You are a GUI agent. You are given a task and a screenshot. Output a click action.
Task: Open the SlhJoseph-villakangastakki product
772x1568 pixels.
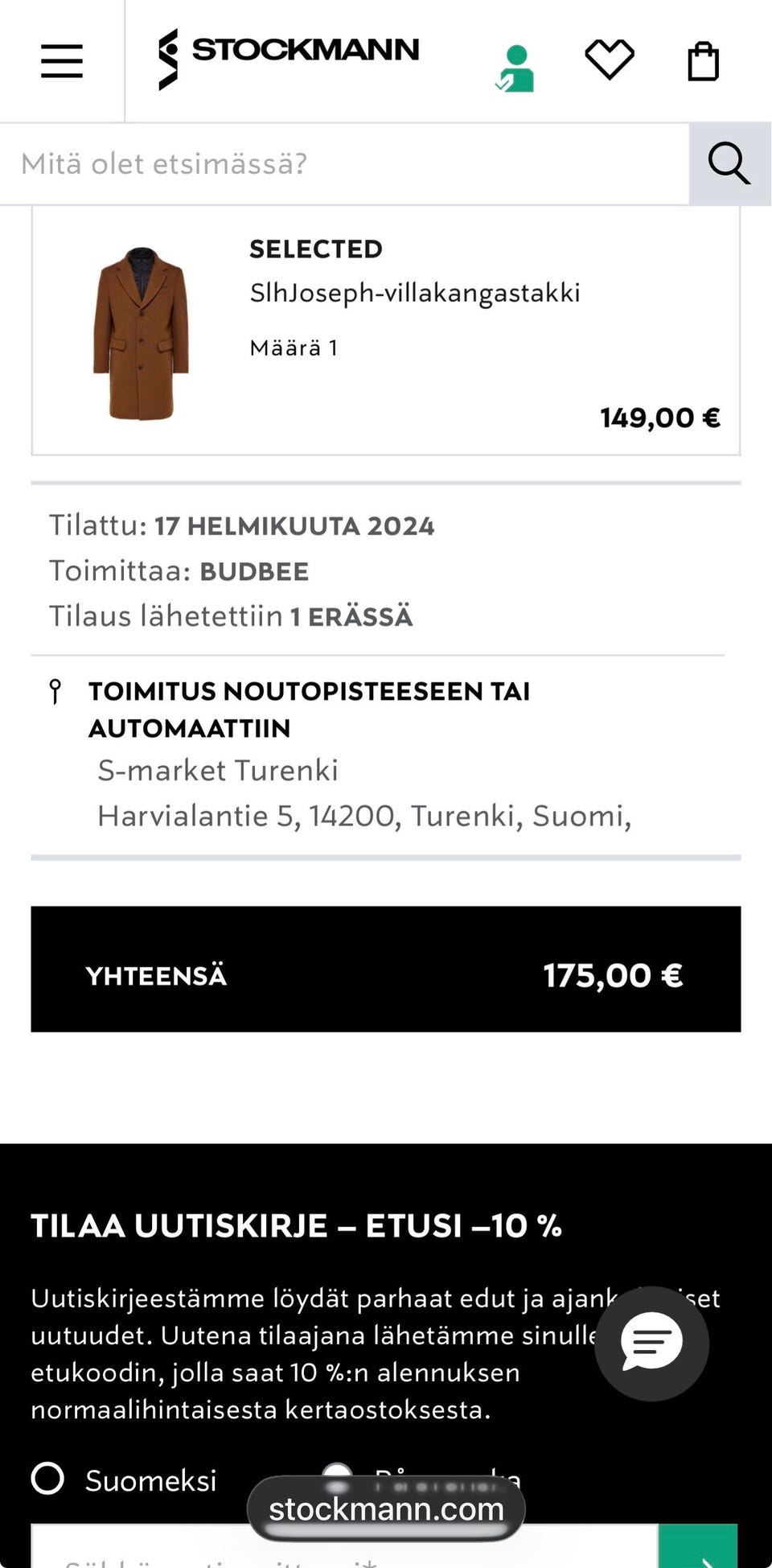[x=414, y=293]
